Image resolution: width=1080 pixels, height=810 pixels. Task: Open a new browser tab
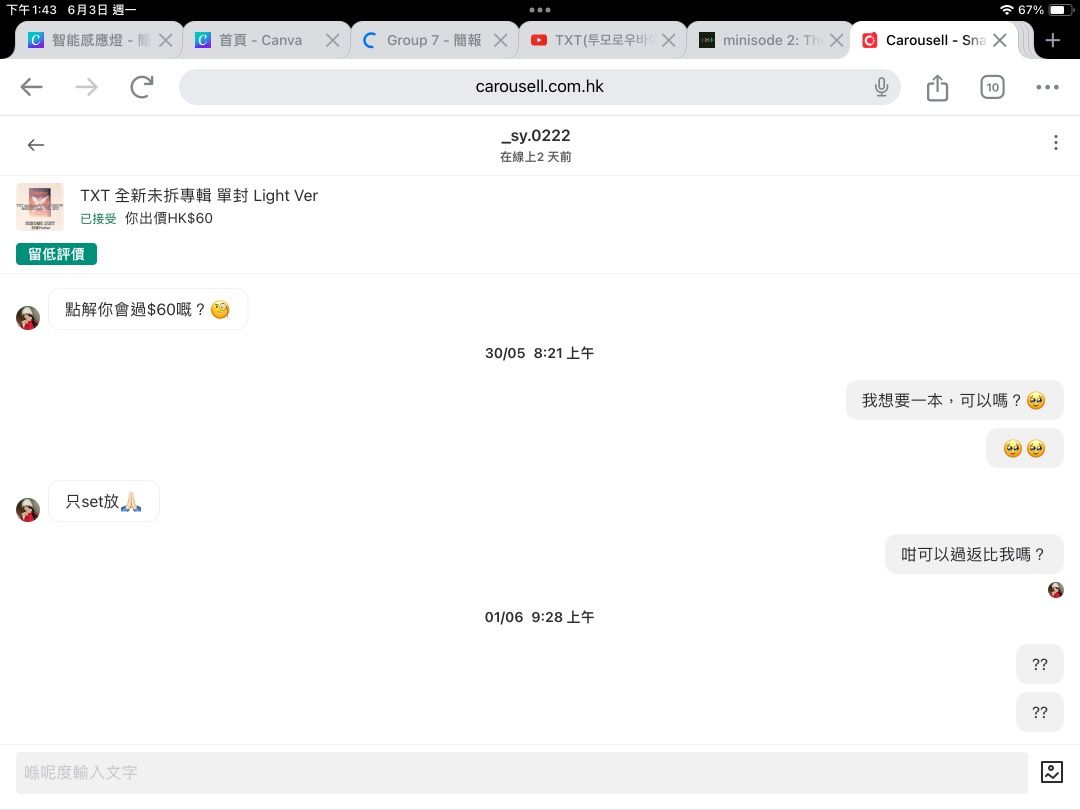[x=1052, y=41]
